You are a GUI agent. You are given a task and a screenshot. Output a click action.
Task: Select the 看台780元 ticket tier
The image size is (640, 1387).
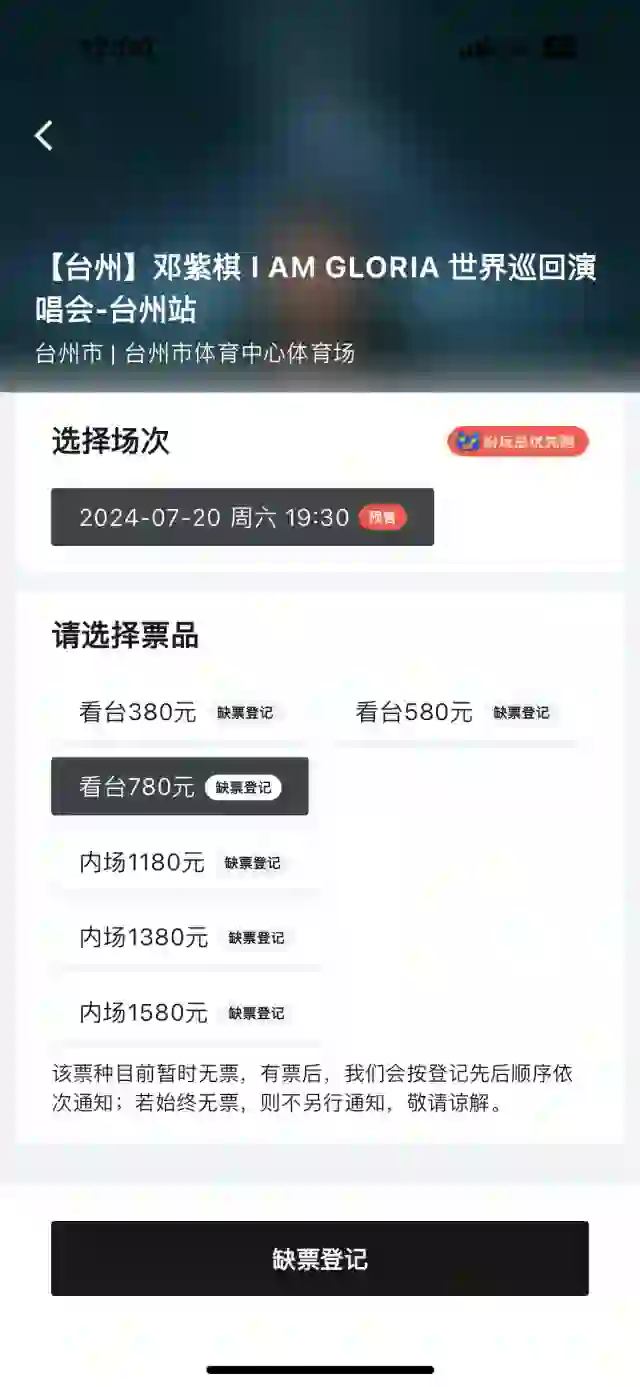[x=179, y=787]
